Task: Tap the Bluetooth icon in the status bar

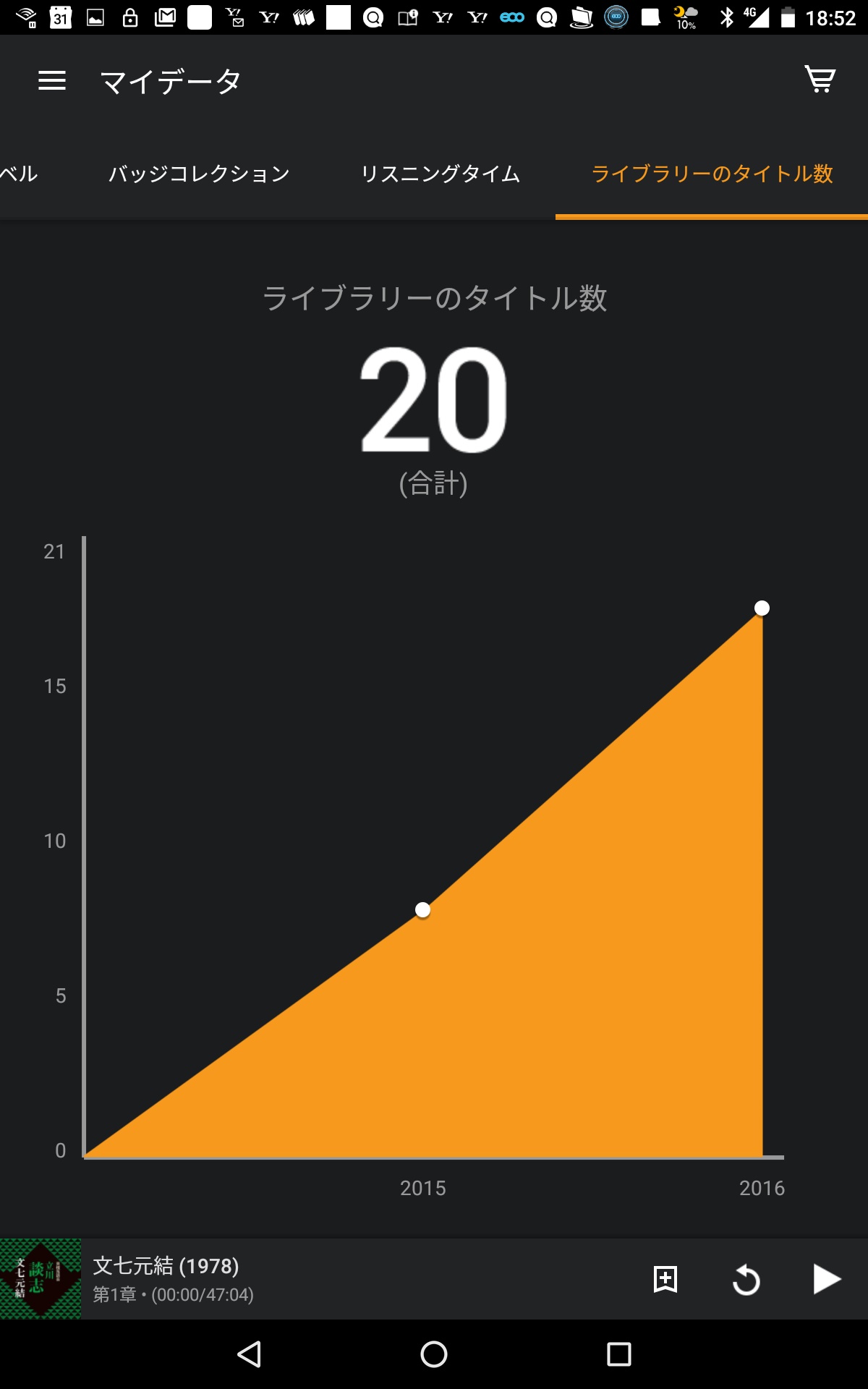Action: (728, 18)
